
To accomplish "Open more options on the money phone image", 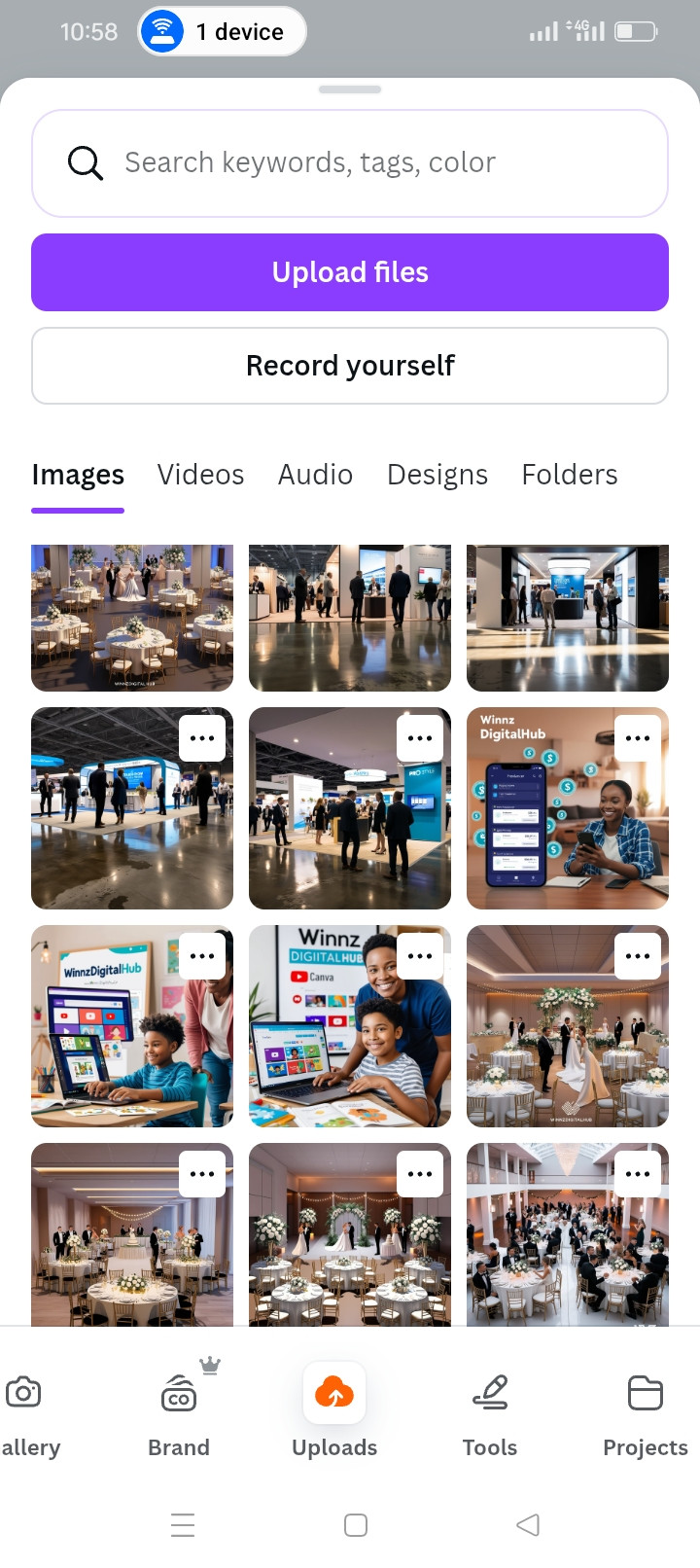I will (638, 738).
